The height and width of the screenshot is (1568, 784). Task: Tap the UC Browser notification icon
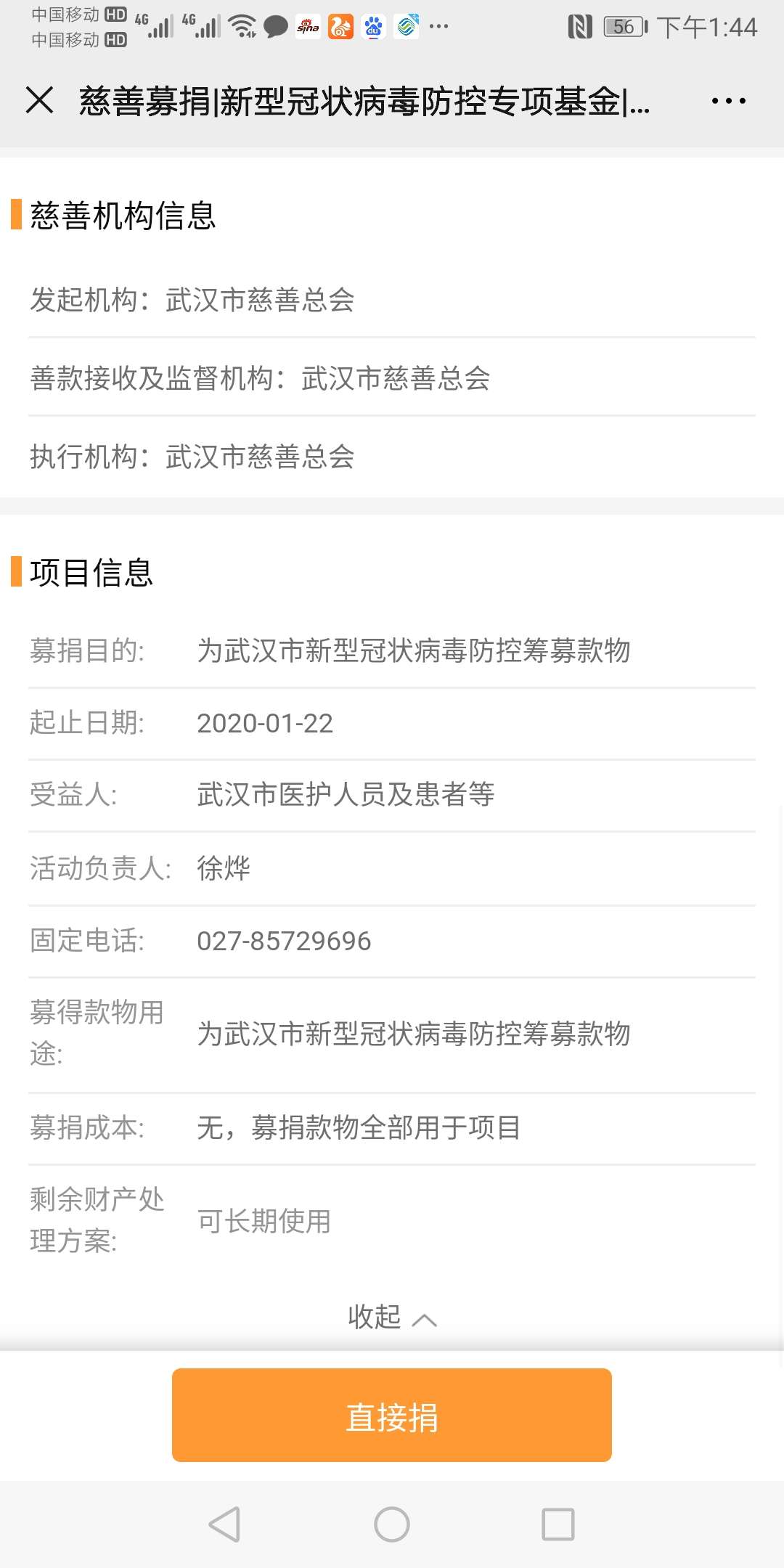pos(339,26)
